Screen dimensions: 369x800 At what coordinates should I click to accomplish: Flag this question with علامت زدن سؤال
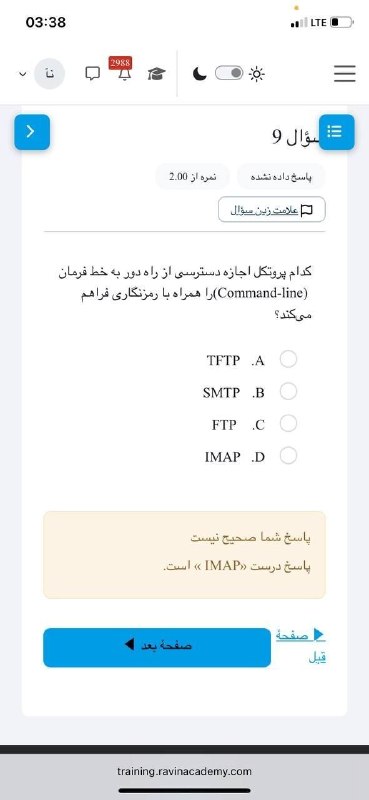272,210
